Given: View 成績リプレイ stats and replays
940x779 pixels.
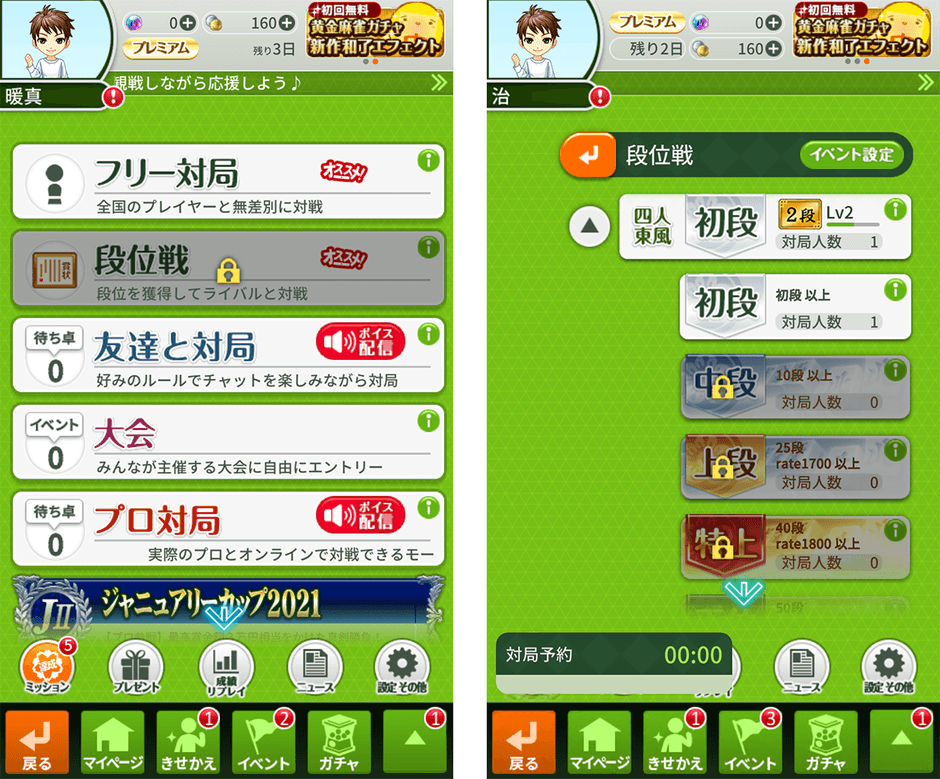Looking at the screenshot, I should (226, 667).
